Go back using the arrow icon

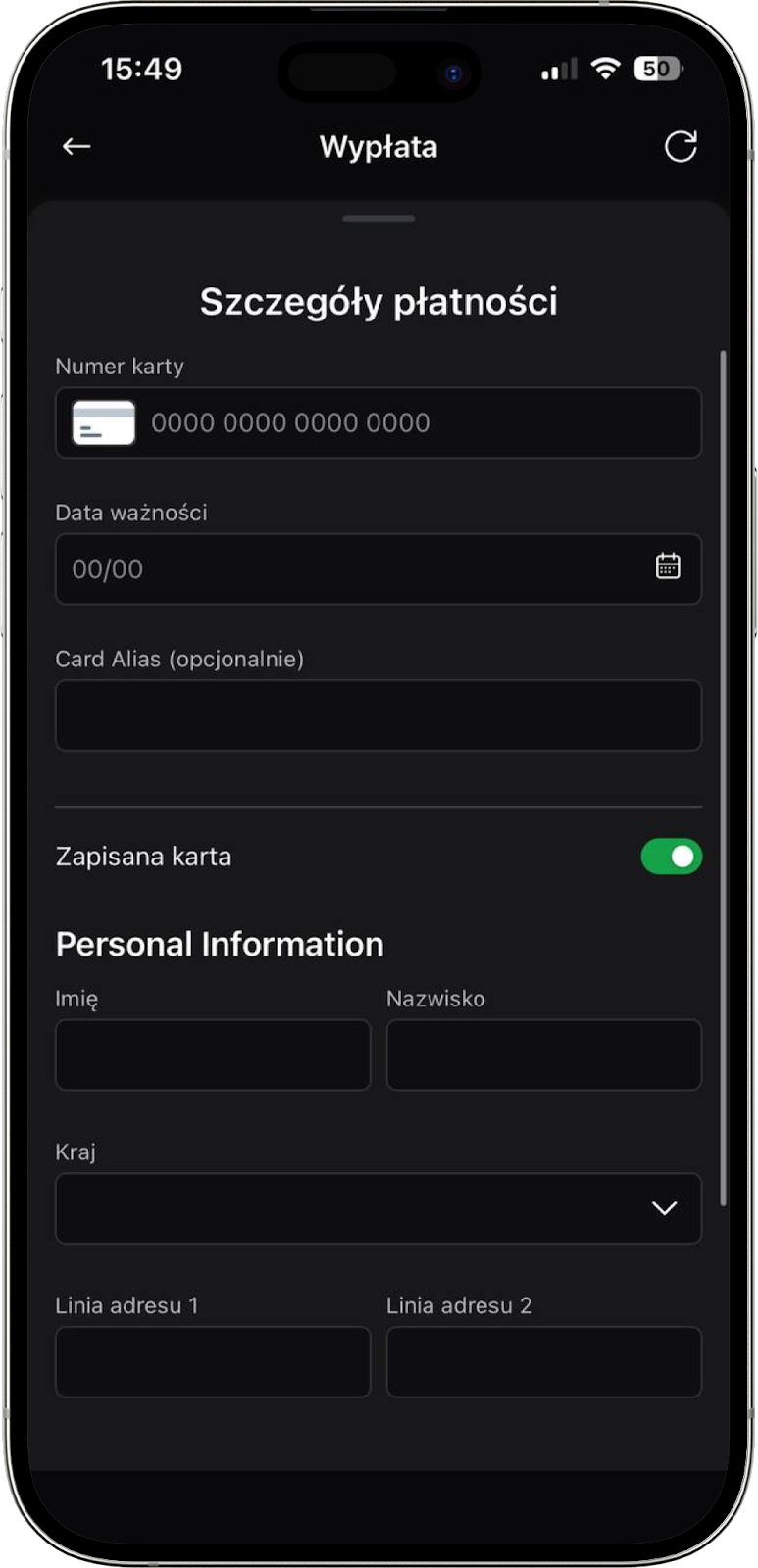(x=76, y=147)
